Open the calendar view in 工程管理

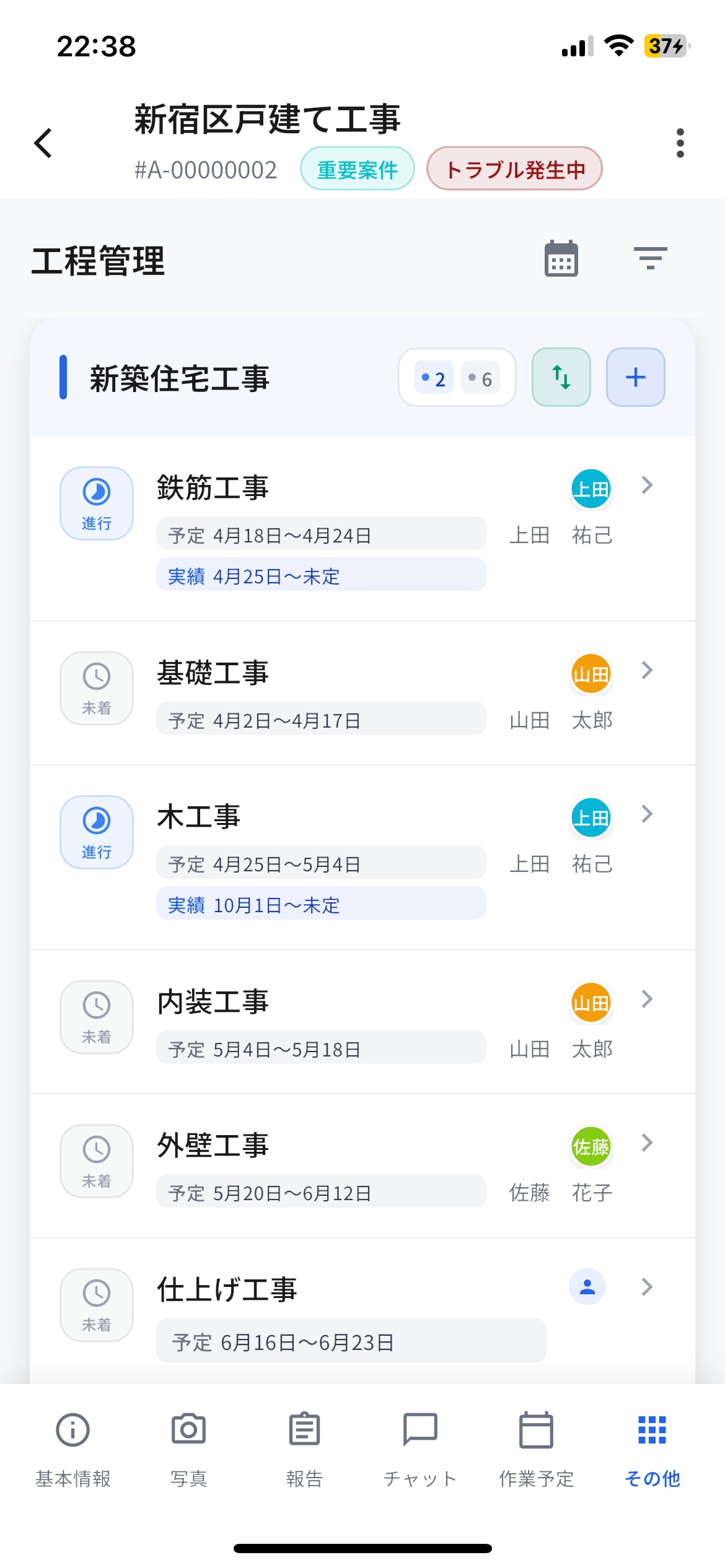(560, 258)
